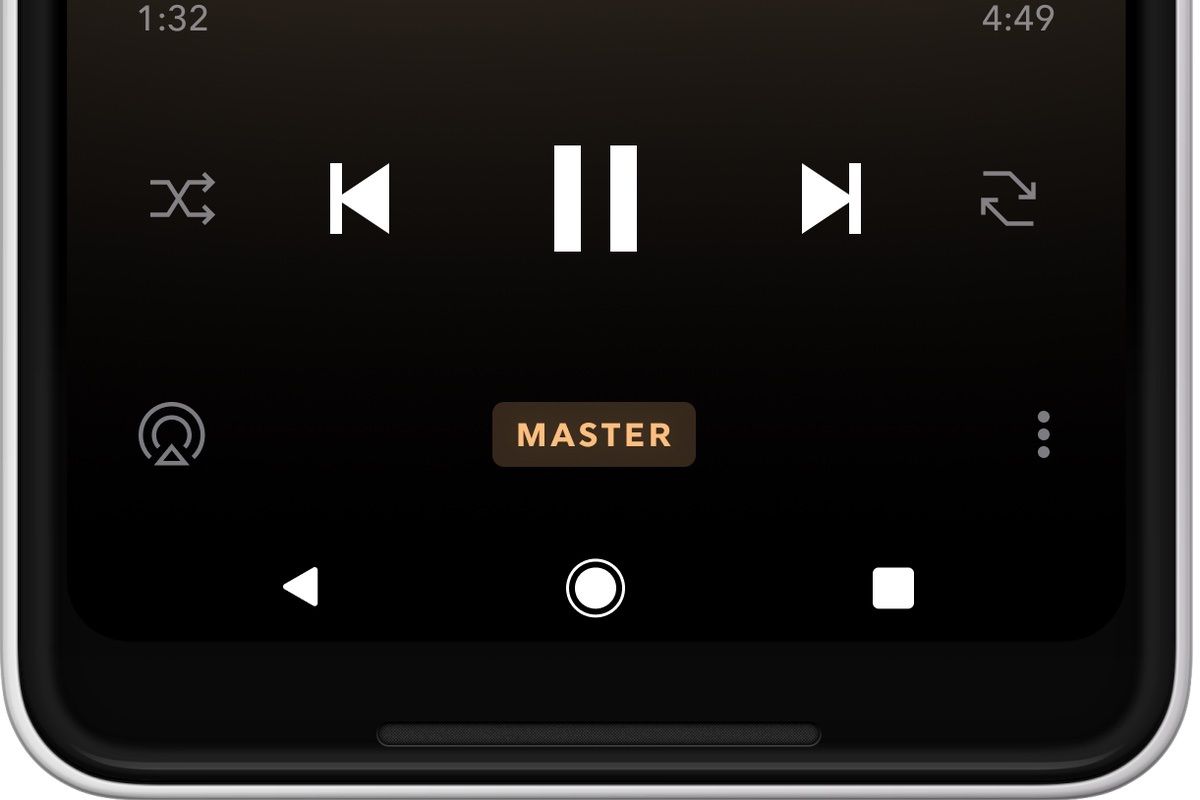Skip to the next track

[x=831, y=199]
